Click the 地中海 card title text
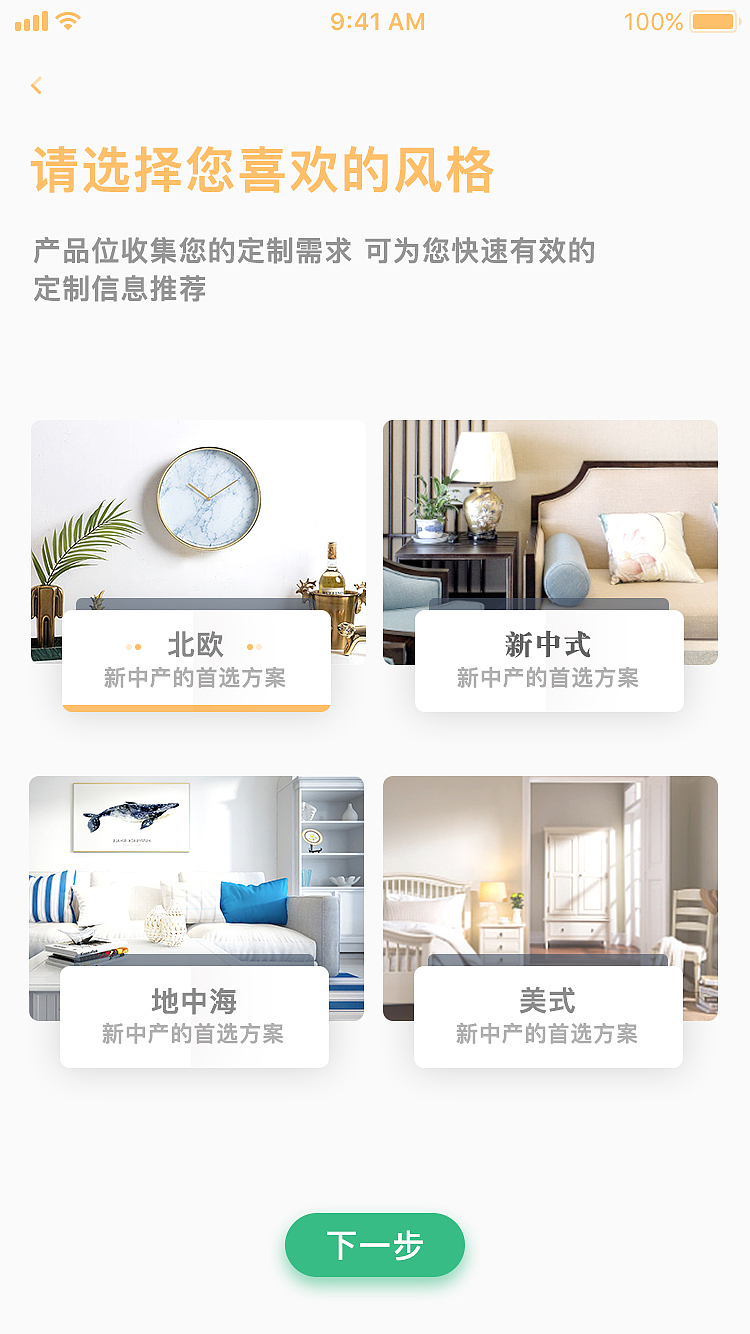 click(x=195, y=999)
